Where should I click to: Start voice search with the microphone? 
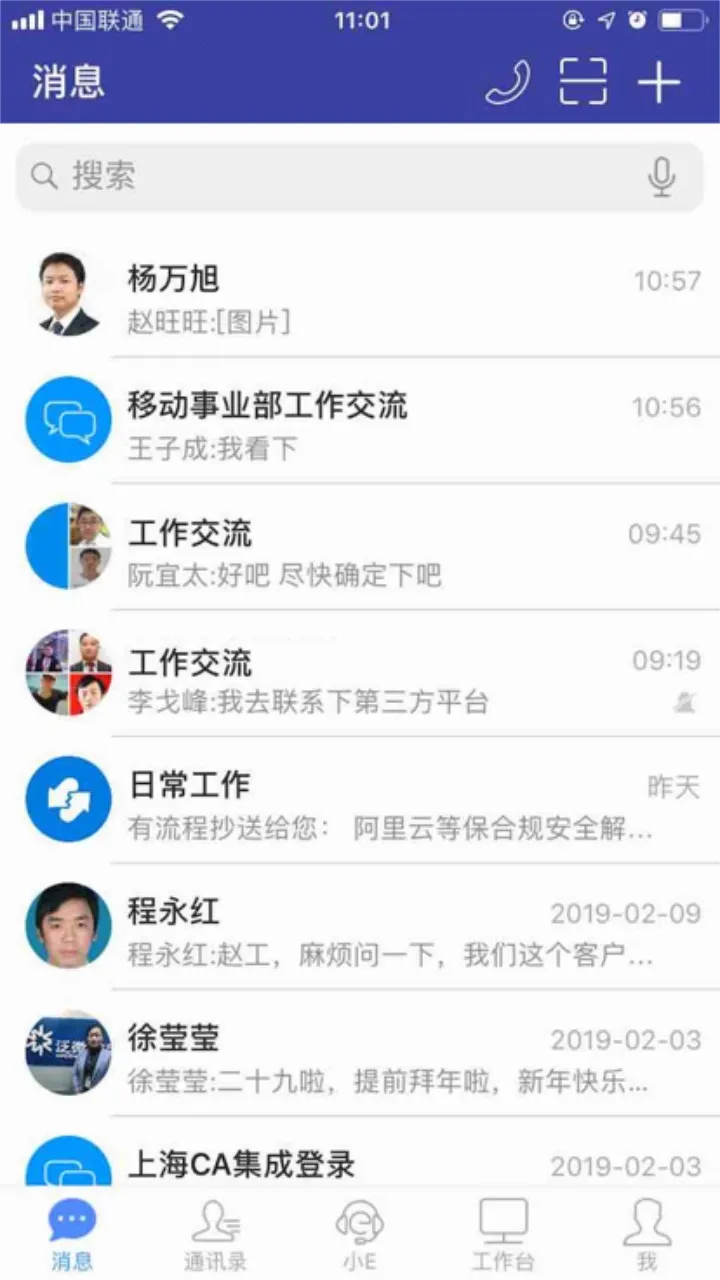(661, 177)
